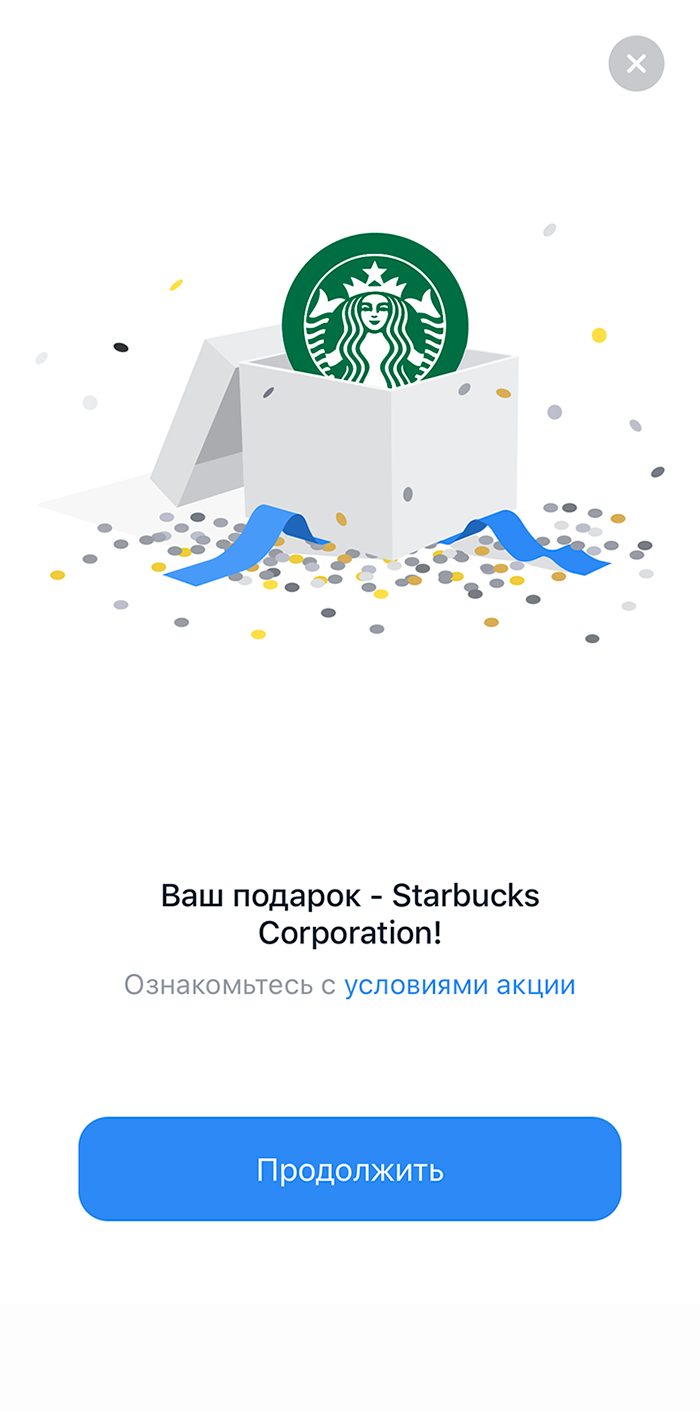Dismiss the gift screen with X

pyautogui.click(x=636, y=64)
